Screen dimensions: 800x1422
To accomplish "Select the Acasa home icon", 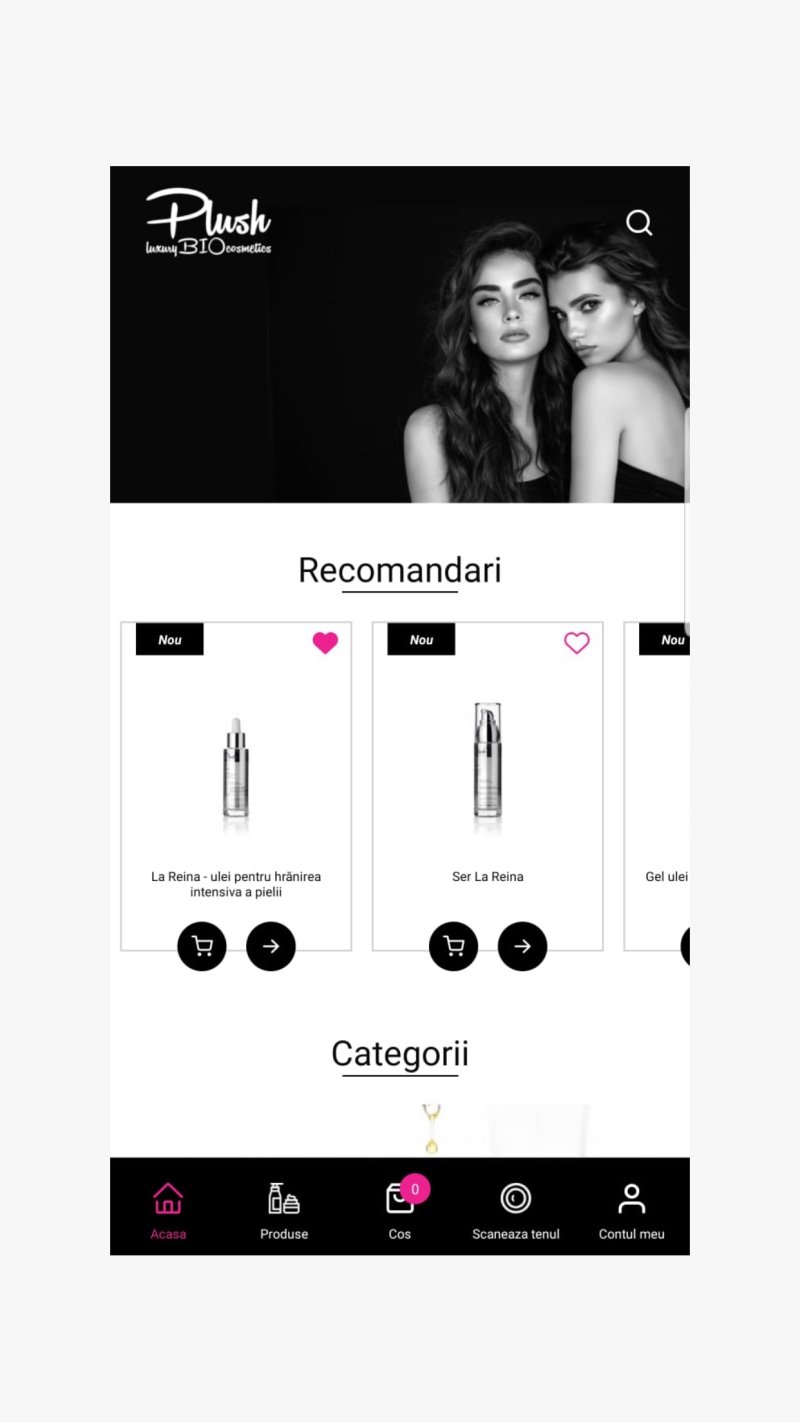I will (x=168, y=1198).
